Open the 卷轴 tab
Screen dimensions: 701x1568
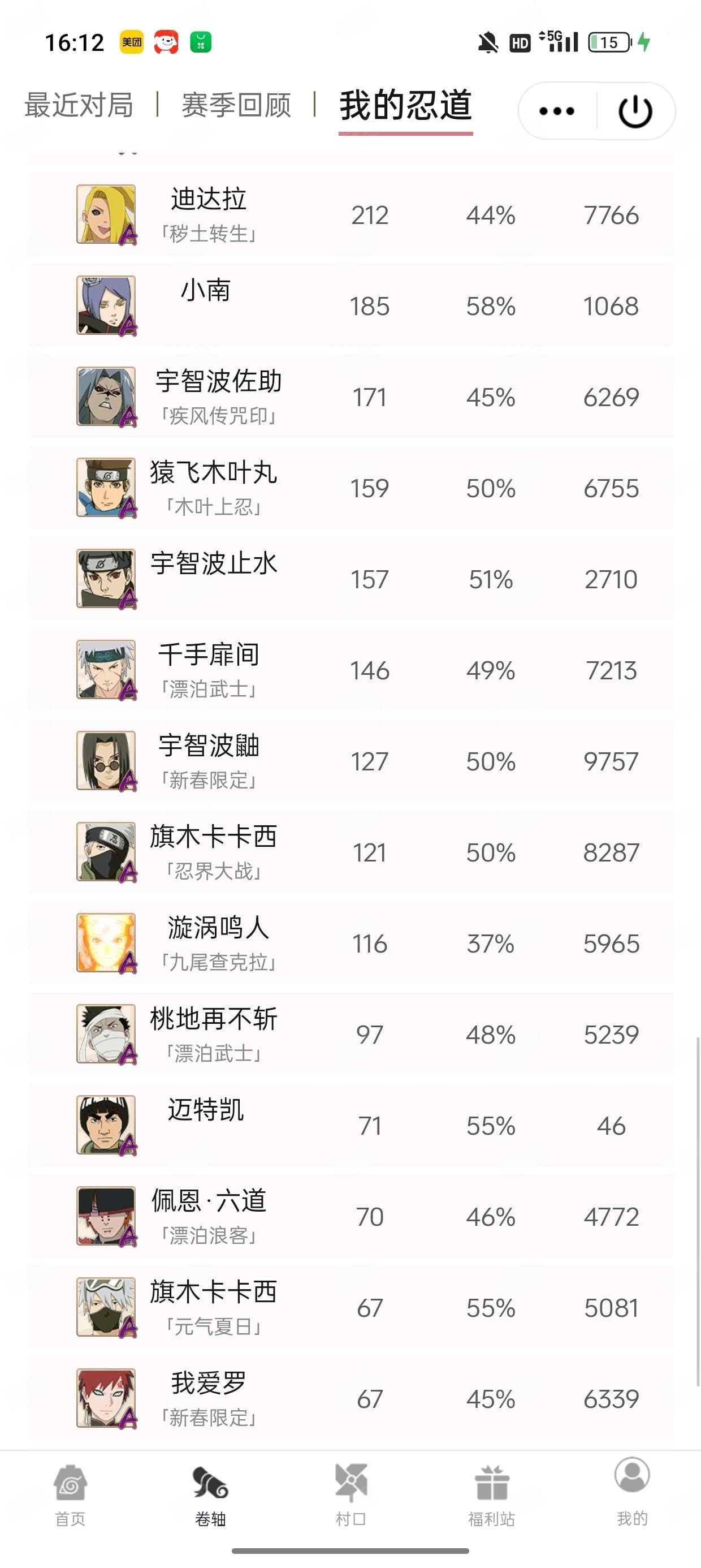pyautogui.click(x=210, y=1496)
